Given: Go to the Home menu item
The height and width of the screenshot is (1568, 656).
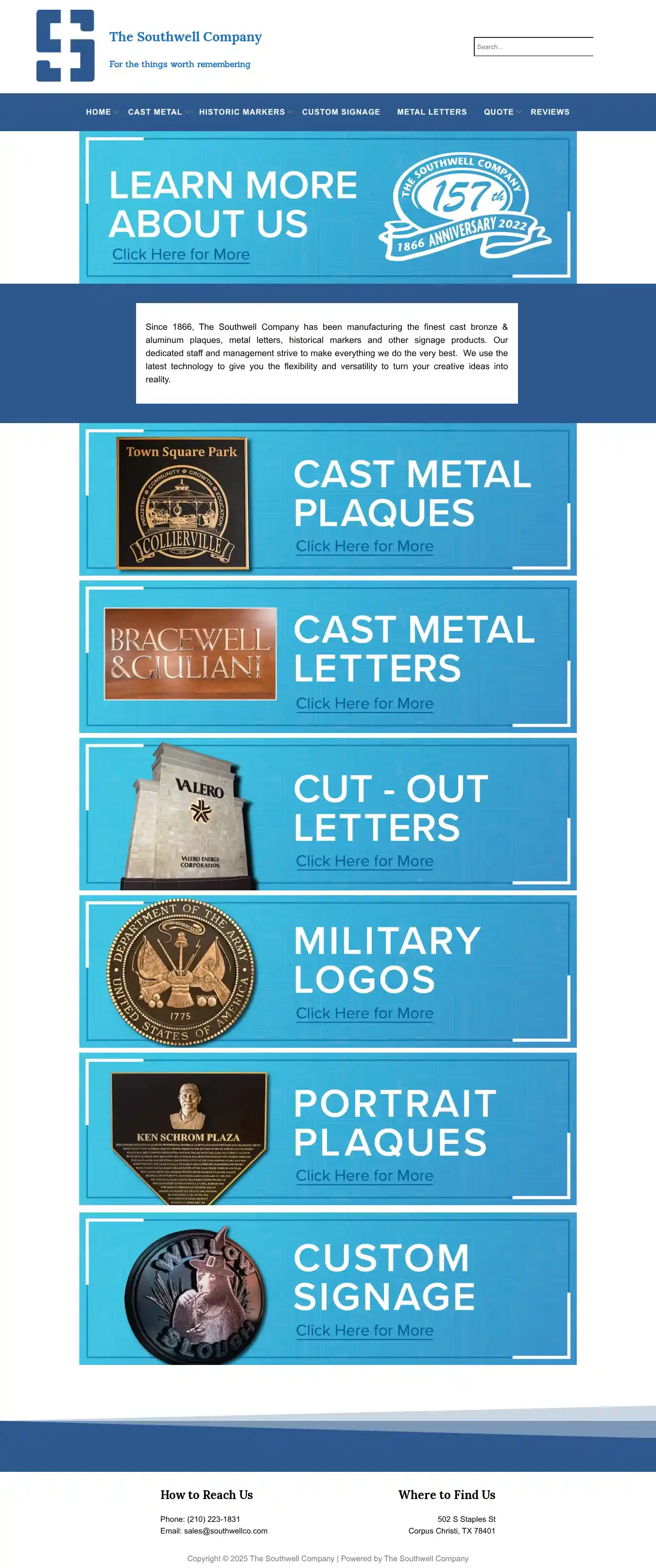Looking at the screenshot, I should (98, 112).
